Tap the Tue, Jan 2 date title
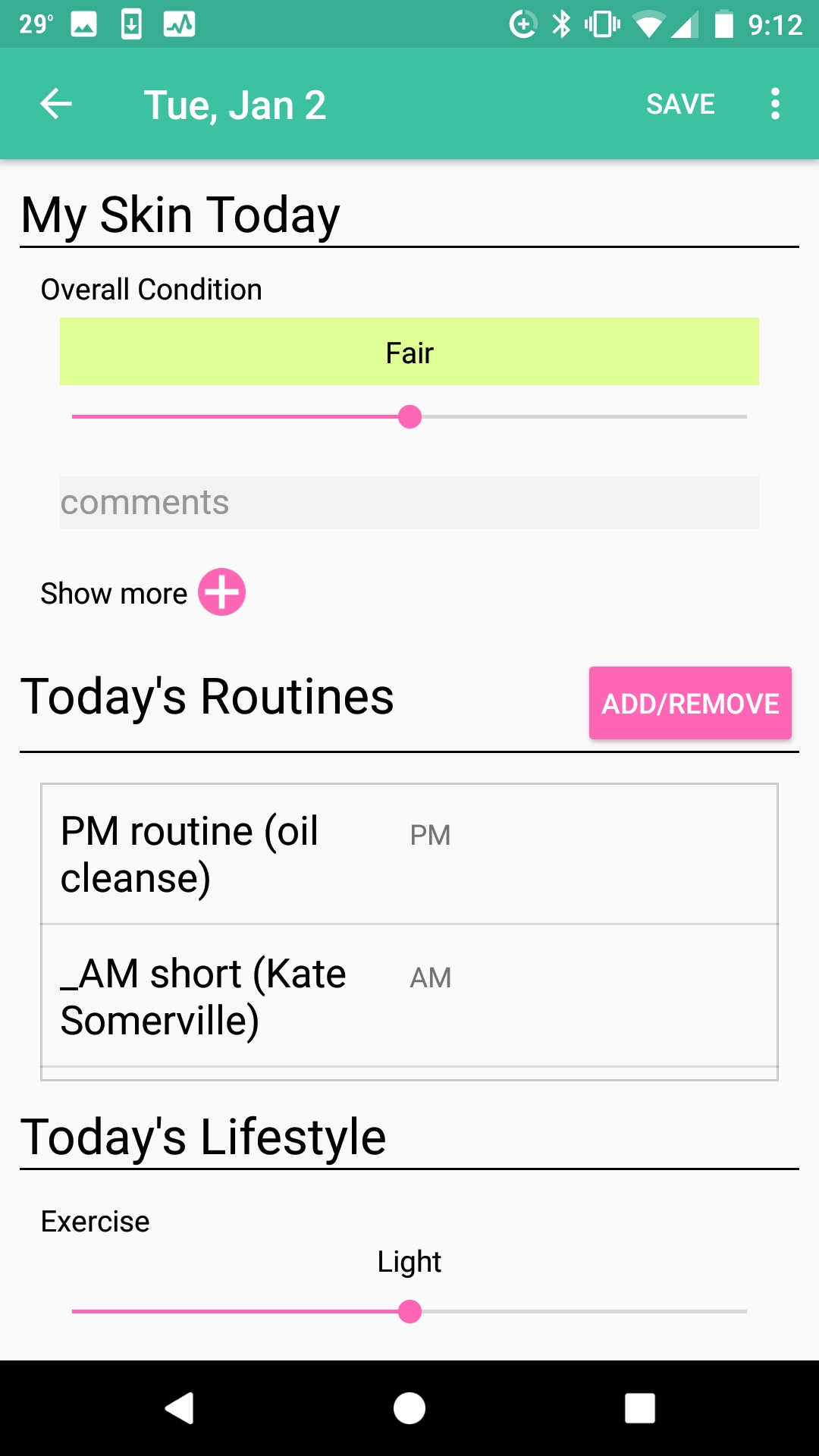The image size is (819, 1456). click(235, 104)
